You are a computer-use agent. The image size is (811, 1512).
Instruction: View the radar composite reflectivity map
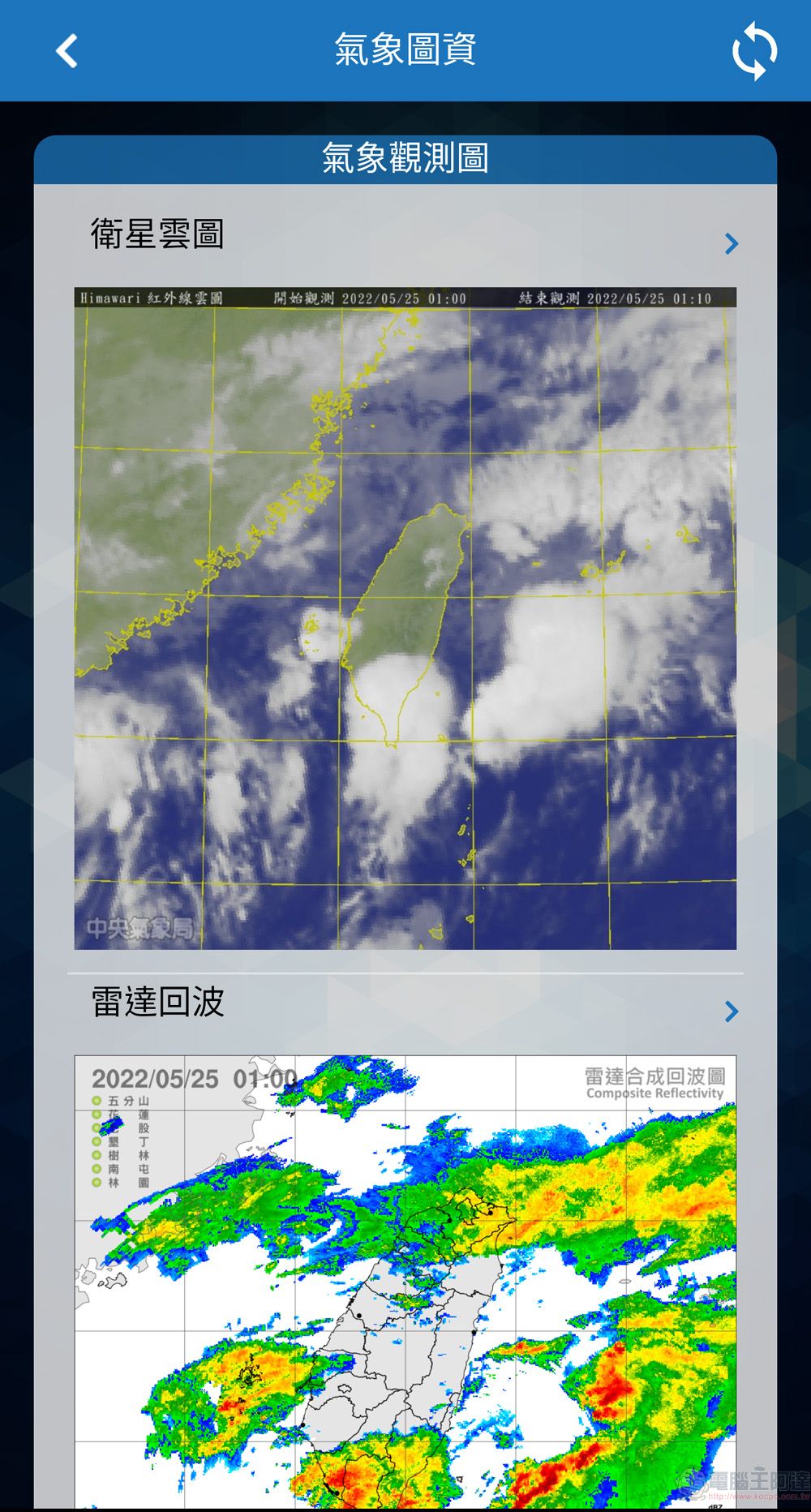(405, 1282)
